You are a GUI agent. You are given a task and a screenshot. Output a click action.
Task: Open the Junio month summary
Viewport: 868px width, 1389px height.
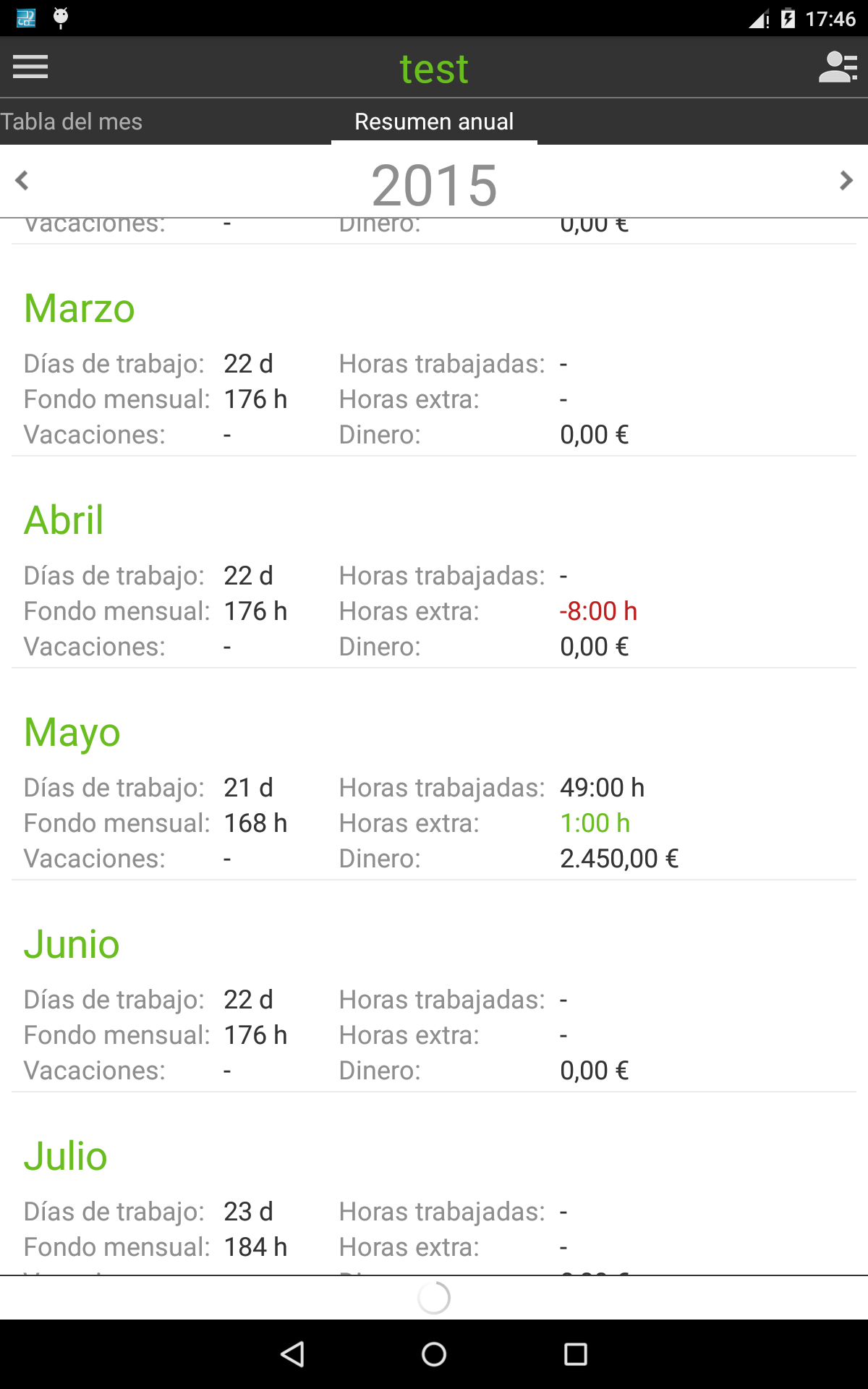[x=434, y=1004]
